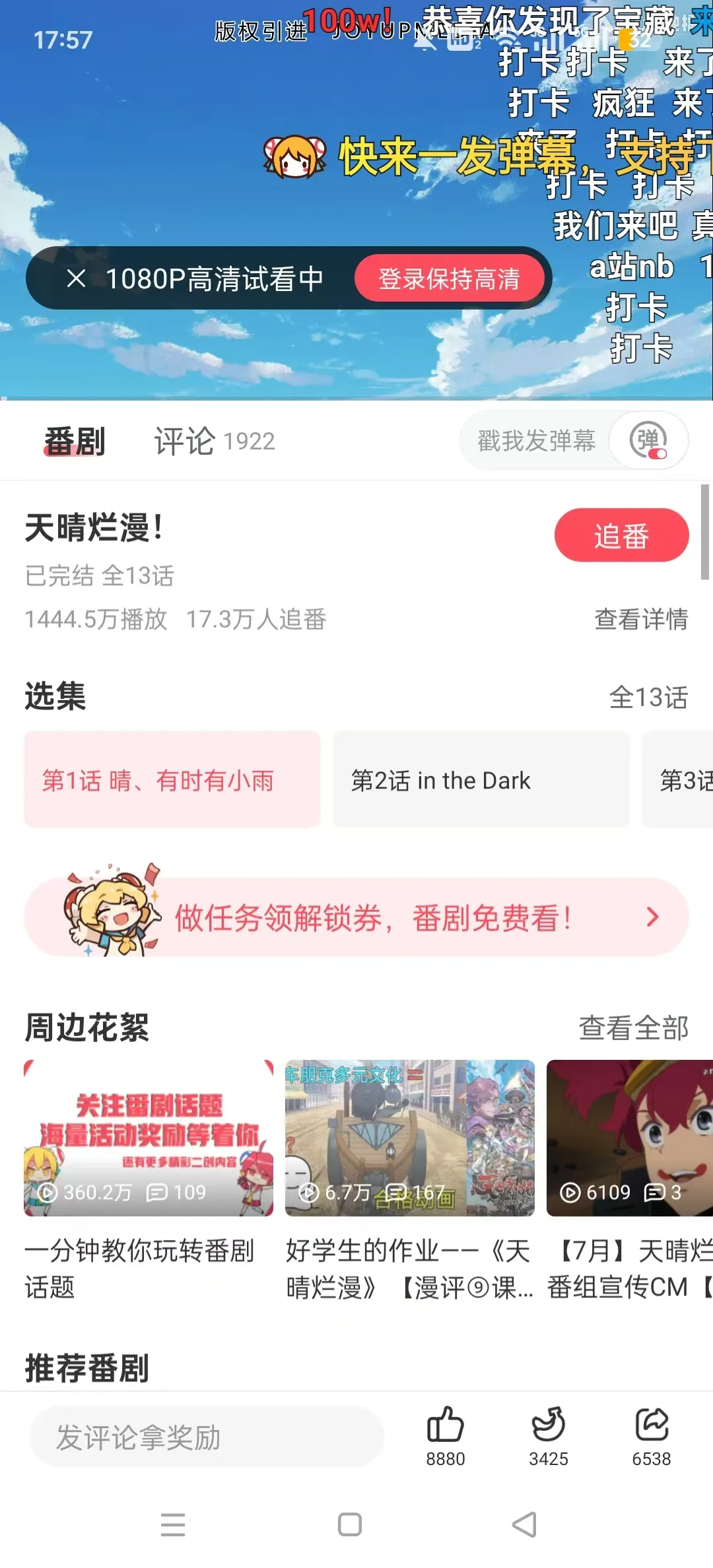Open the task unlock banner with its chevron
Image resolution: width=713 pixels, height=1568 pixels.
[x=652, y=916]
